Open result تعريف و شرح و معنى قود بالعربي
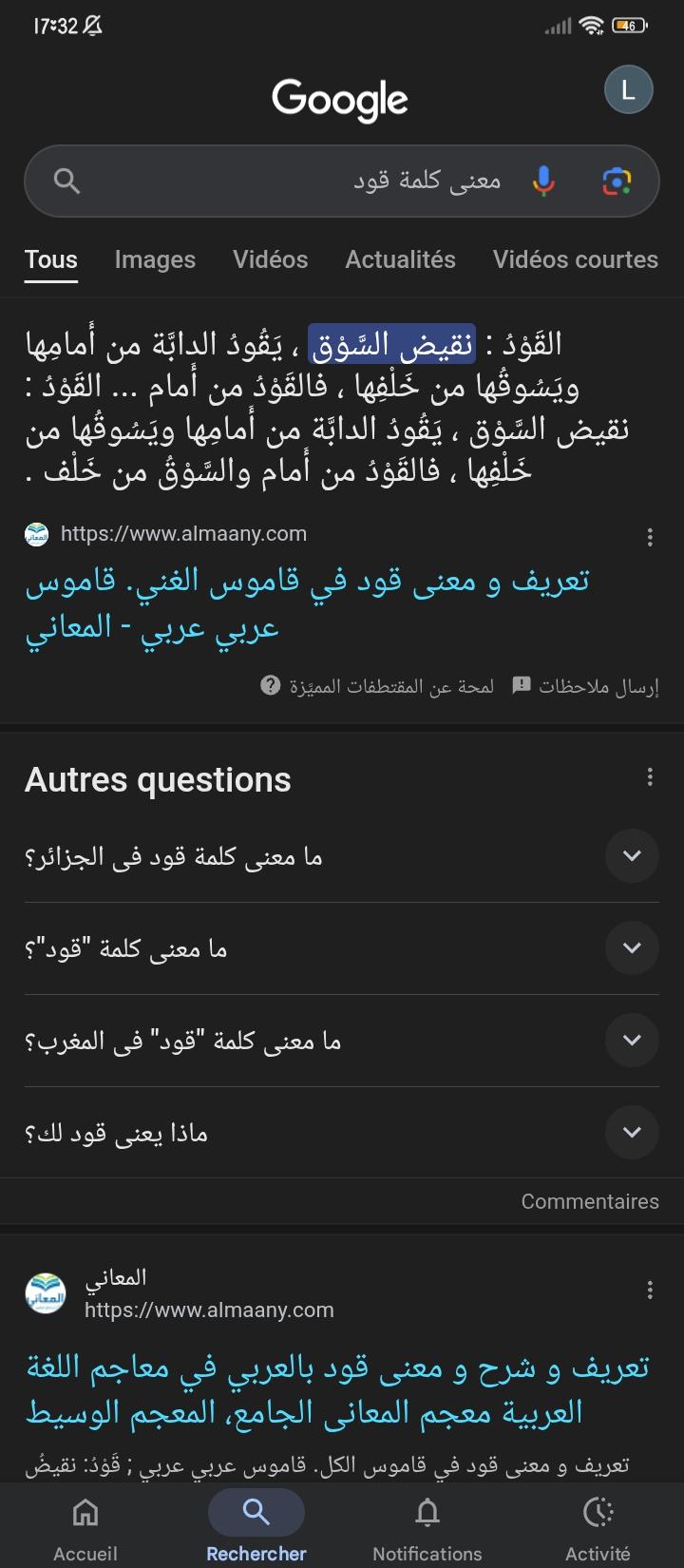 point(337,1390)
